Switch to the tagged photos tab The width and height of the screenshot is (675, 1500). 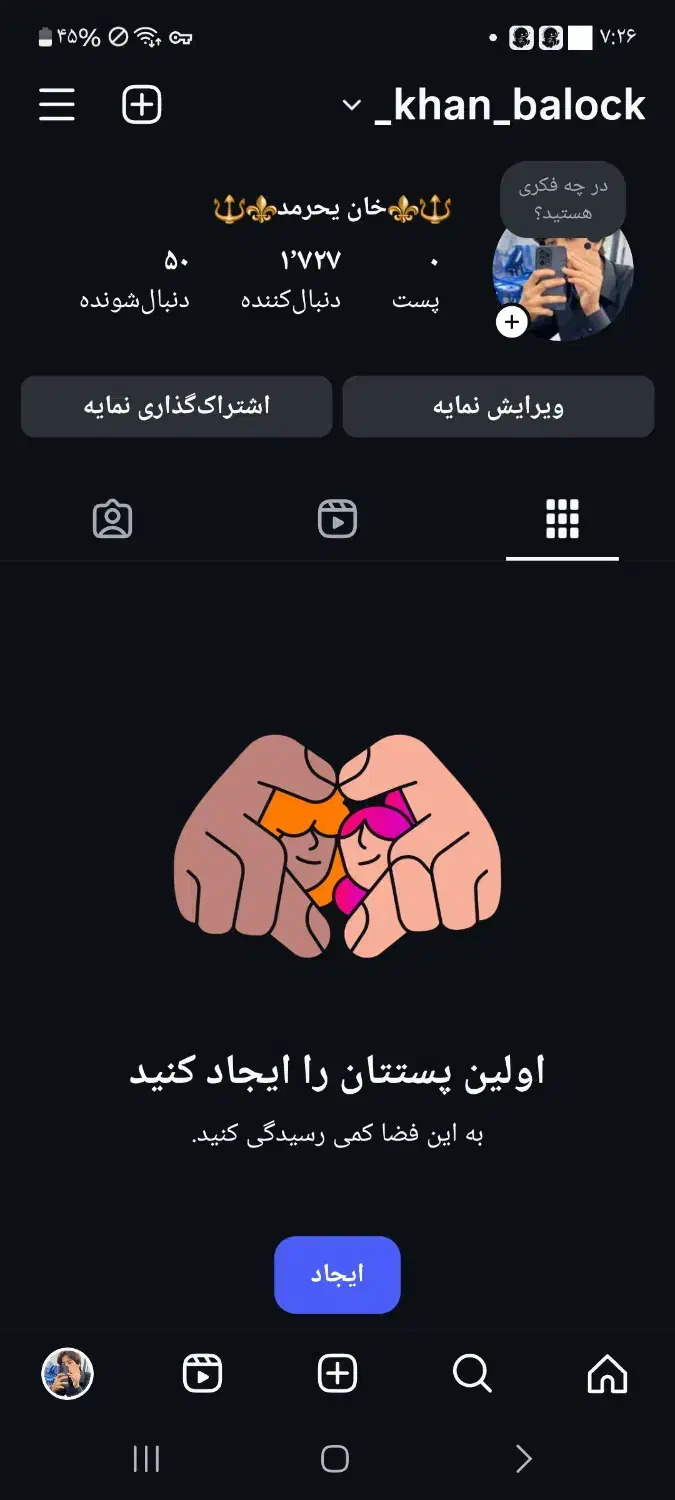click(112, 519)
